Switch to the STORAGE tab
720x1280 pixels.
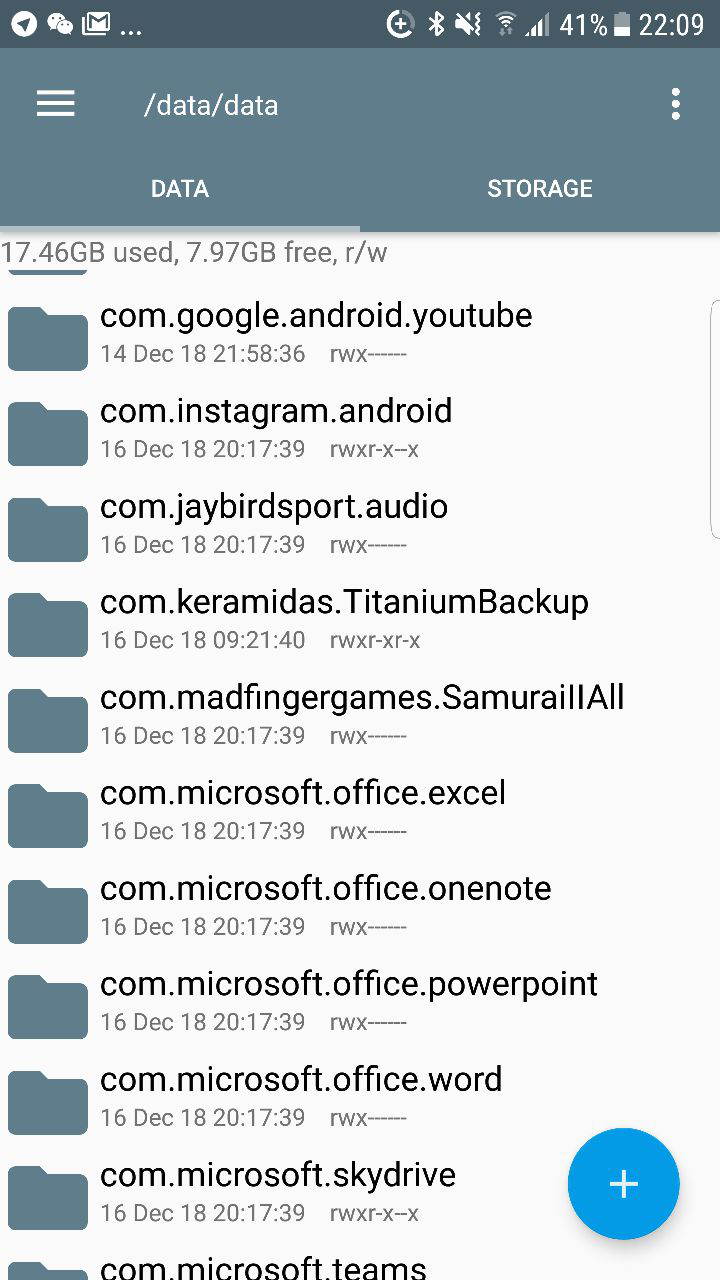tap(540, 189)
